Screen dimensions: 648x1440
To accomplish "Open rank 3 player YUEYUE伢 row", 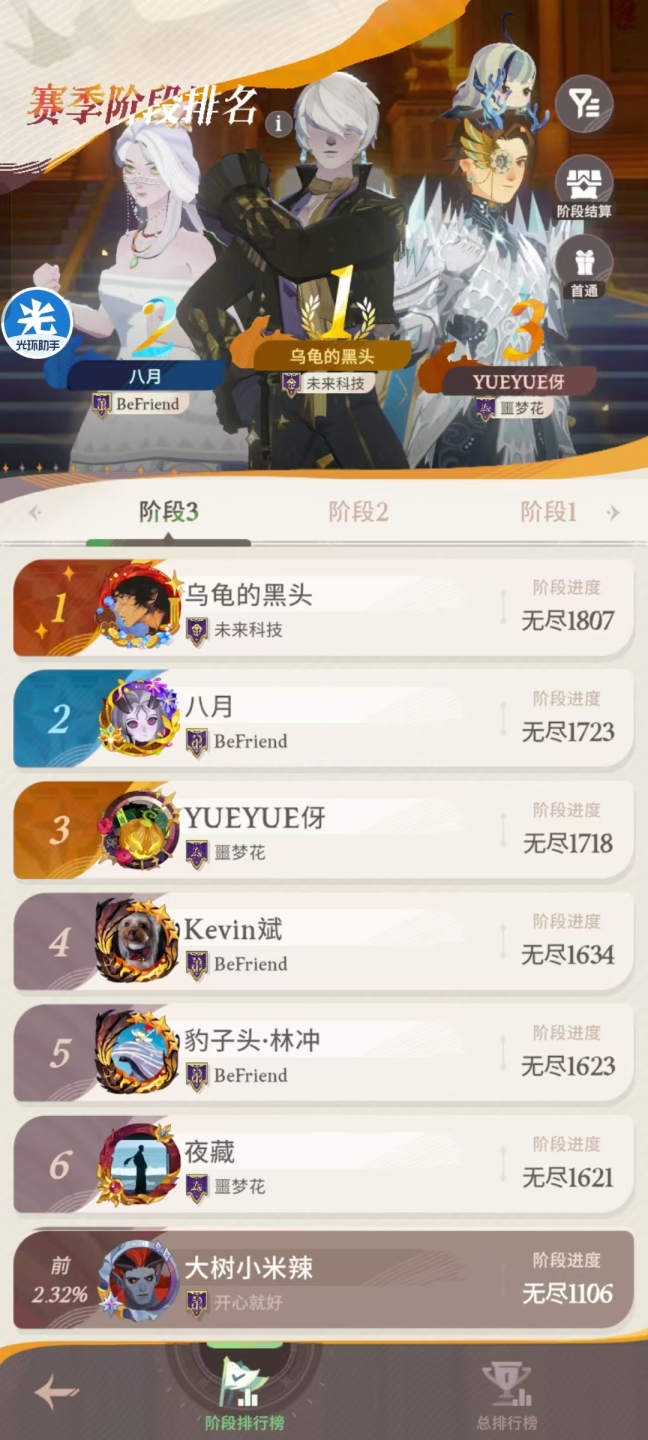I will (324, 830).
